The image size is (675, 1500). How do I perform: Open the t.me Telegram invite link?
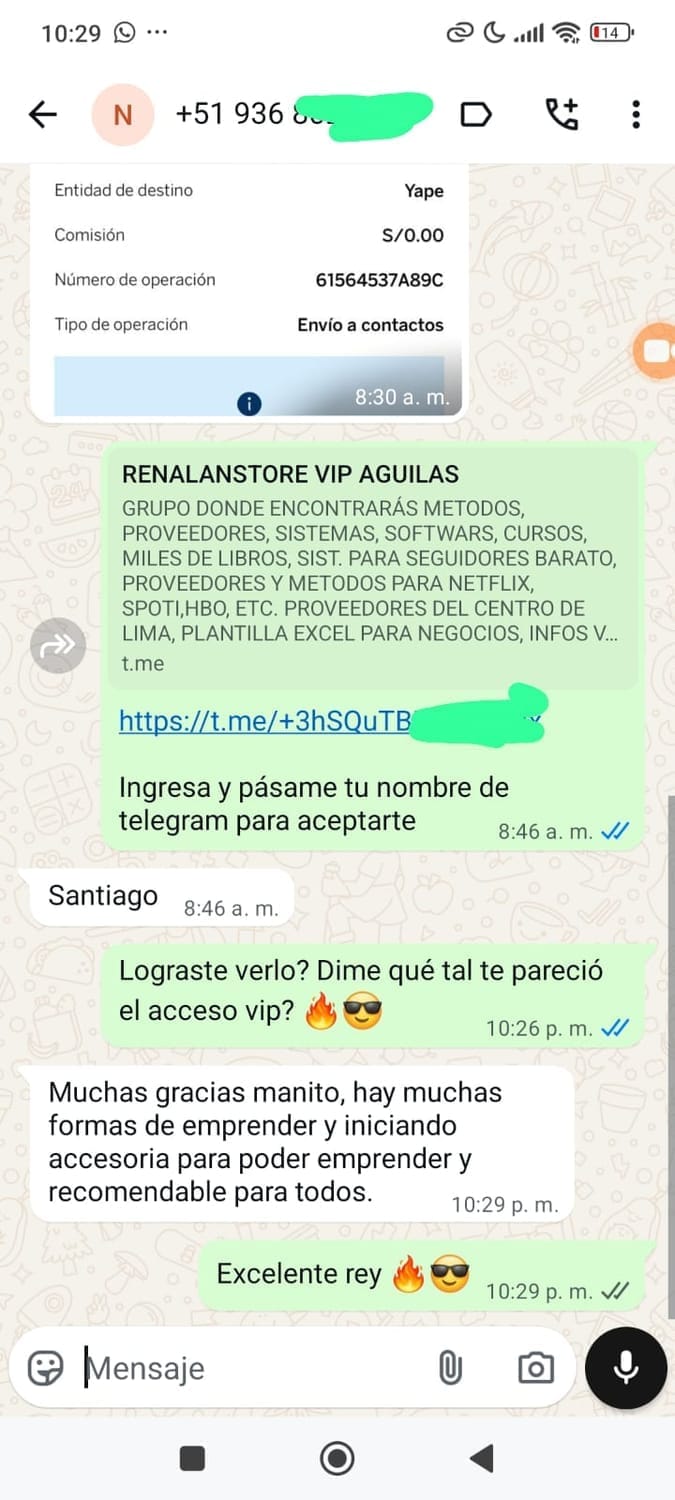(x=264, y=721)
